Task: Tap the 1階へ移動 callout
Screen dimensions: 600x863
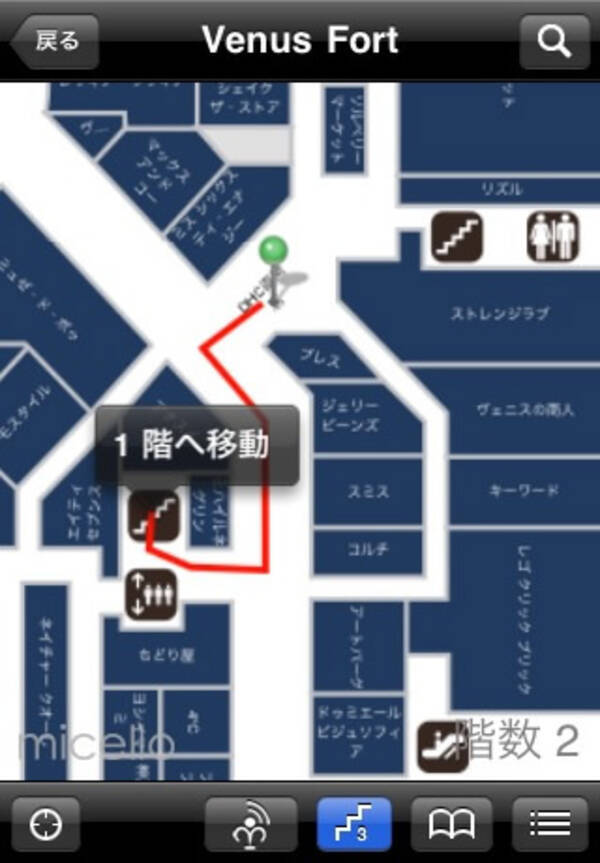Action: tap(196, 445)
